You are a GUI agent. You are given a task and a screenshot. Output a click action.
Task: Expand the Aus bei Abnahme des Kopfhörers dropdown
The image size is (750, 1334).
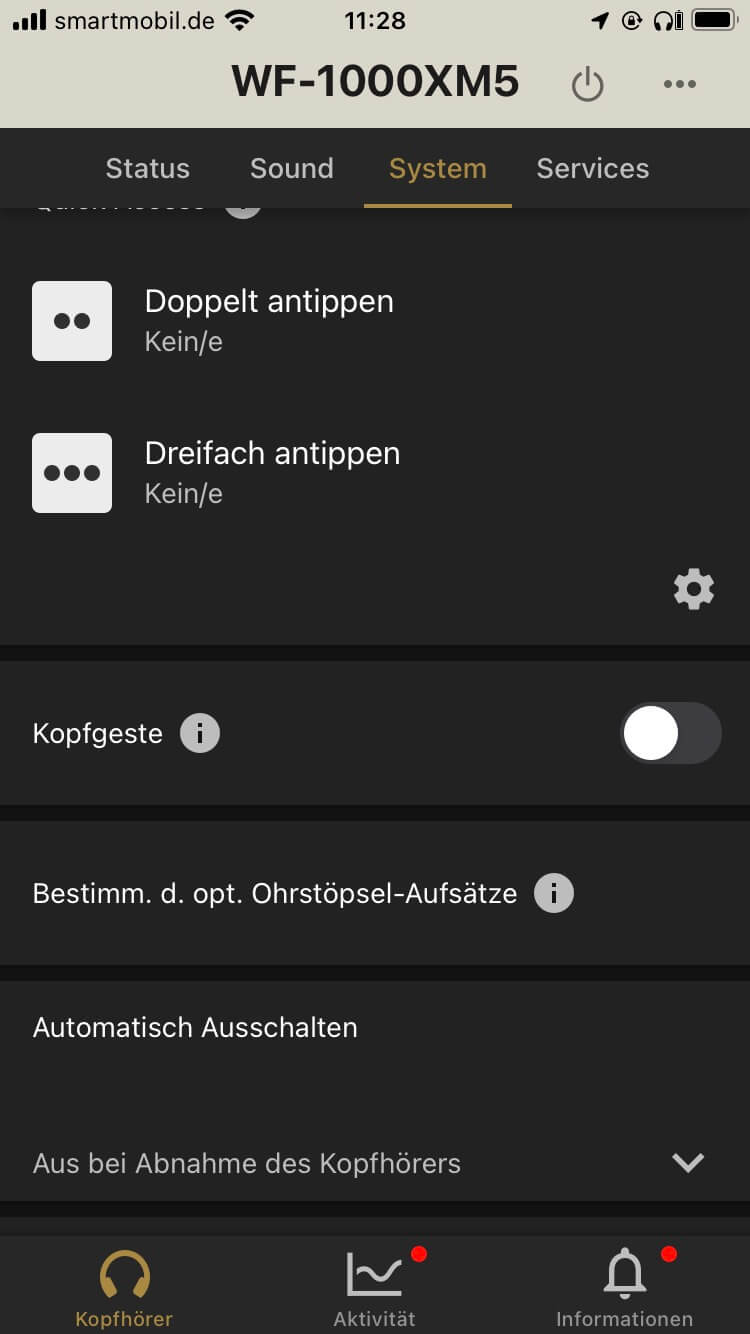point(687,1162)
